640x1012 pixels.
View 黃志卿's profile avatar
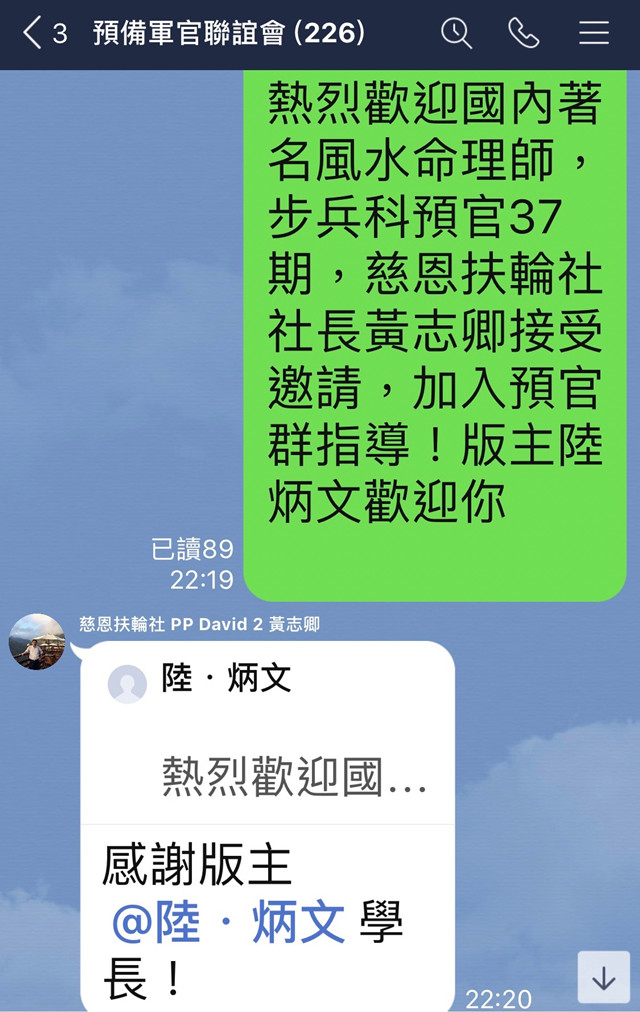[37, 642]
